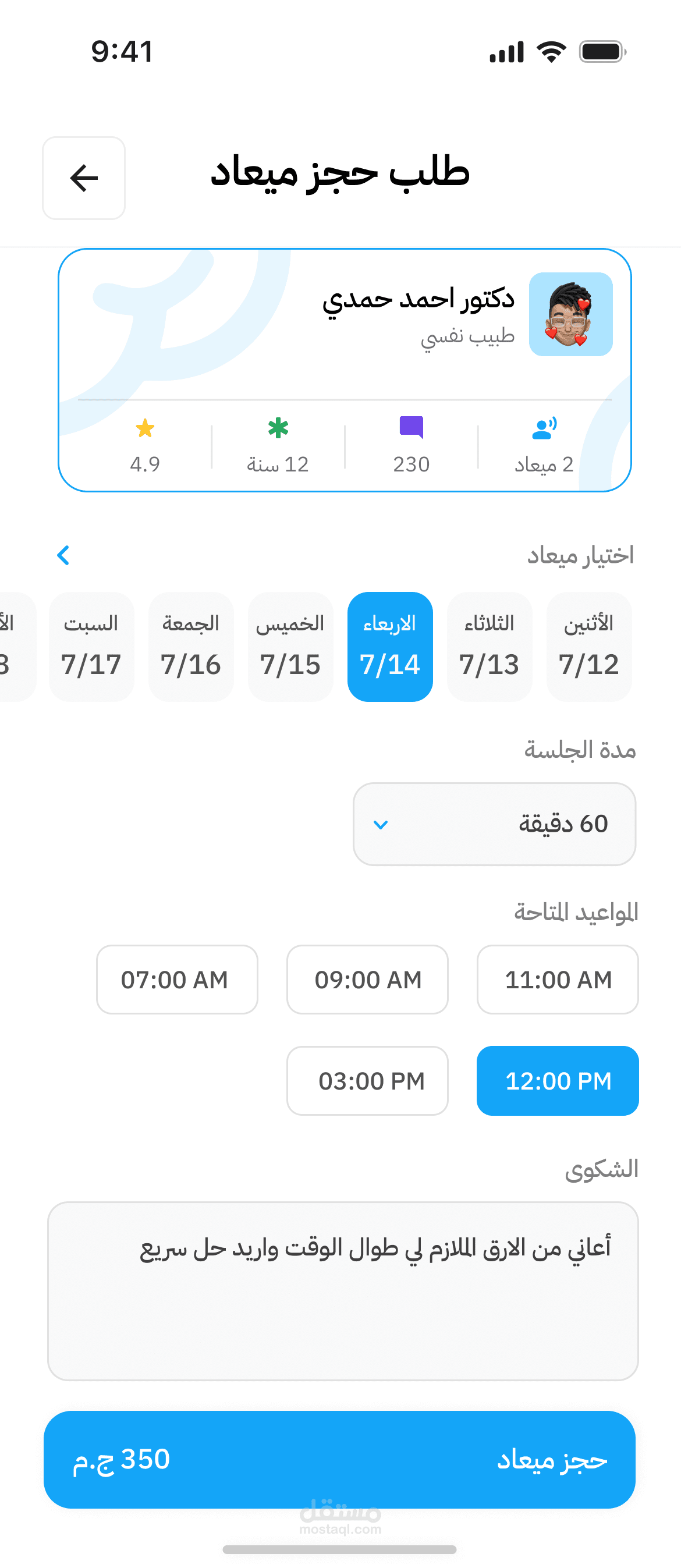Choose Wednesday 7/14 date
Screen dimensions: 681x1568
[x=390, y=647]
